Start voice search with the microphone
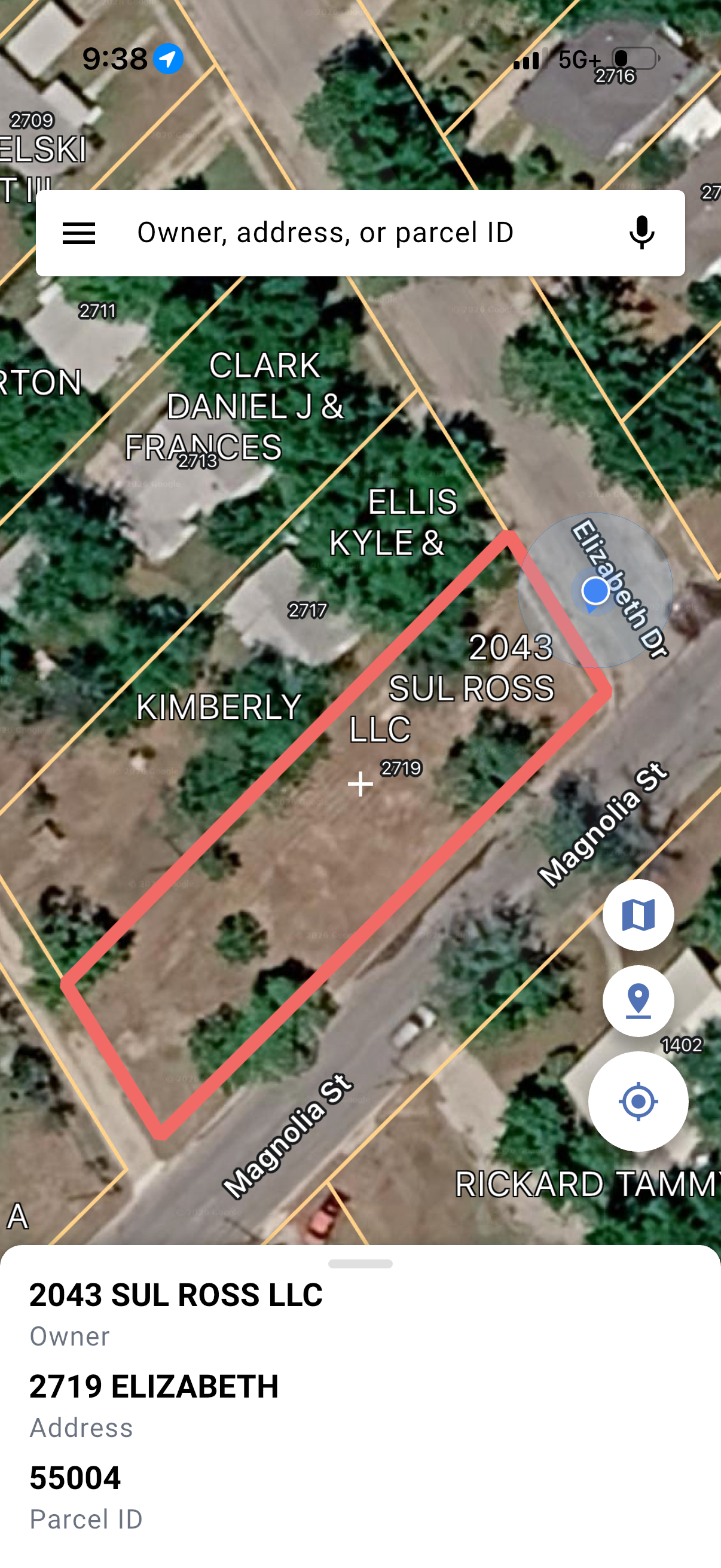The height and width of the screenshot is (1568, 721). click(x=641, y=233)
